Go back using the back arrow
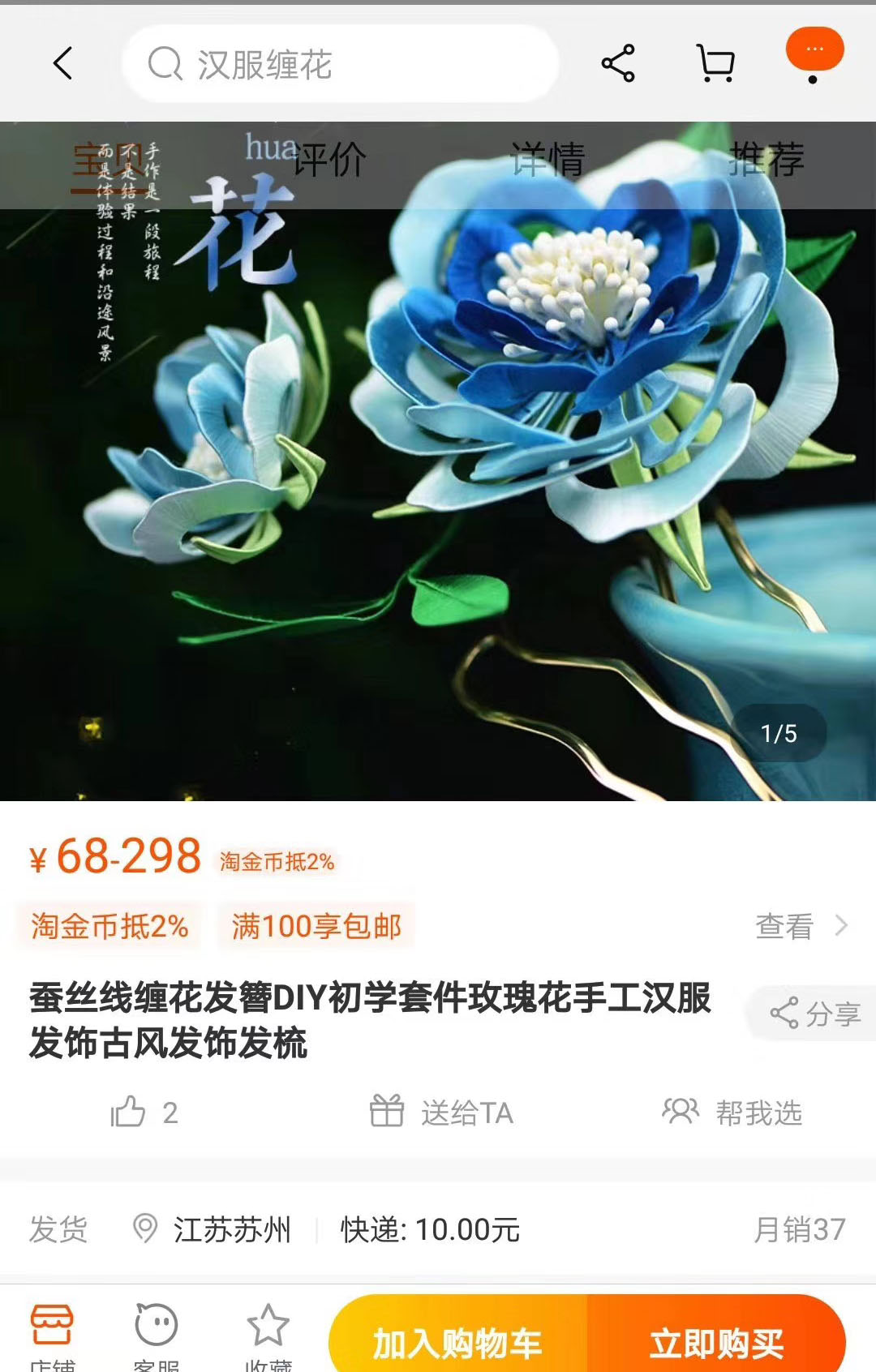The width and height of the screenshot is (876, 1372). [62, 63]
